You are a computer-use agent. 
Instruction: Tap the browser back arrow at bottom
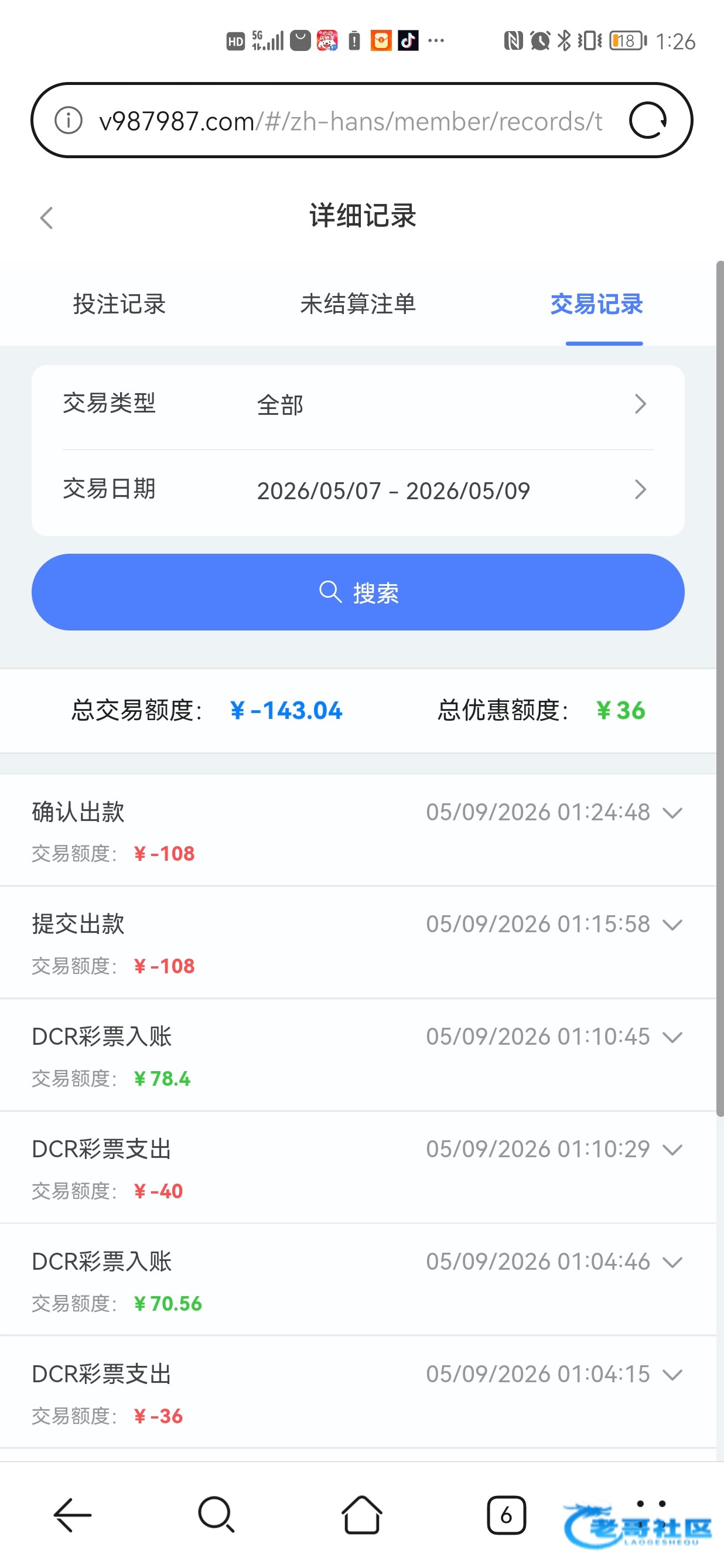[x=73, y=1515]
